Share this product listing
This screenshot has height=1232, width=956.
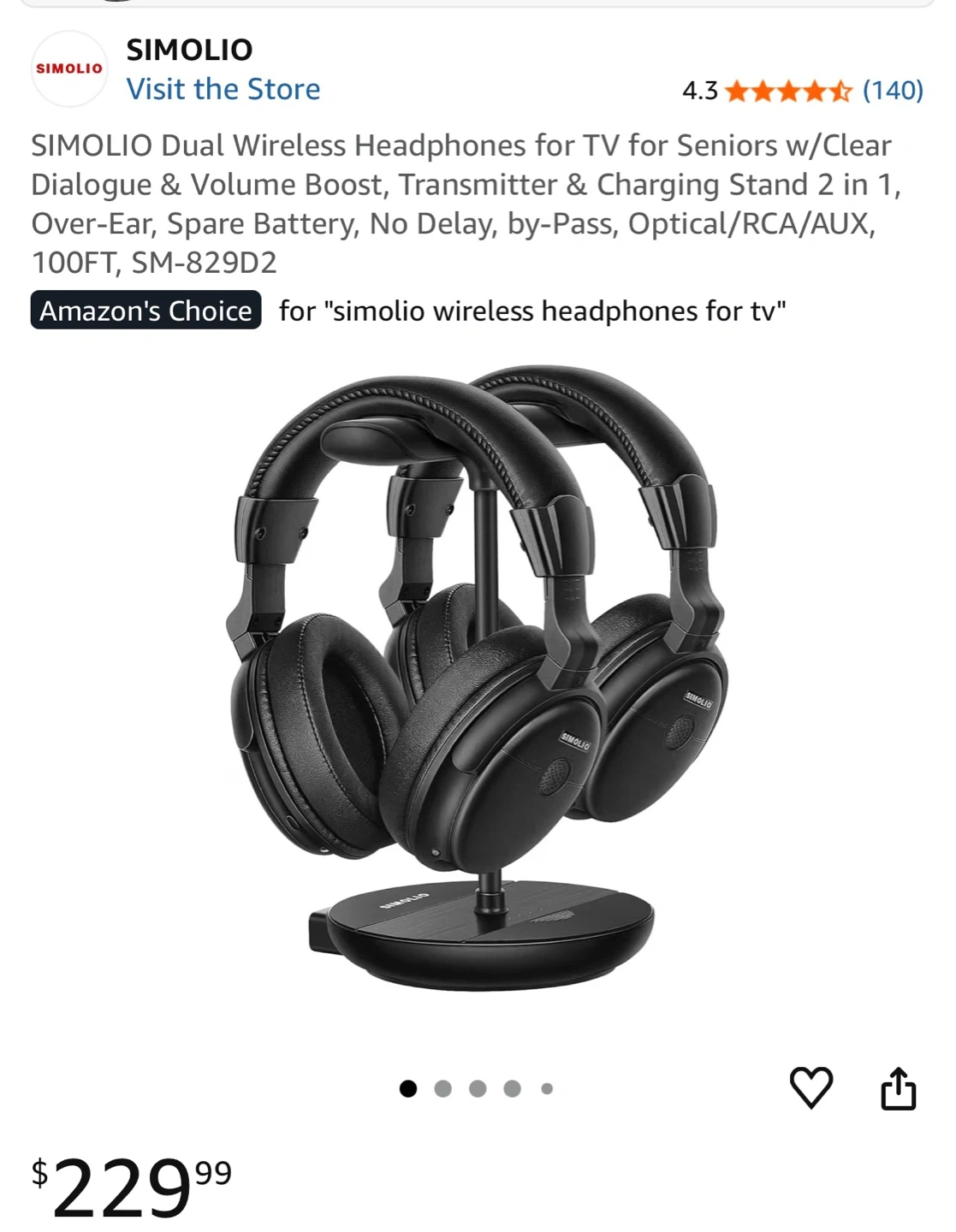coord(898,1087)
